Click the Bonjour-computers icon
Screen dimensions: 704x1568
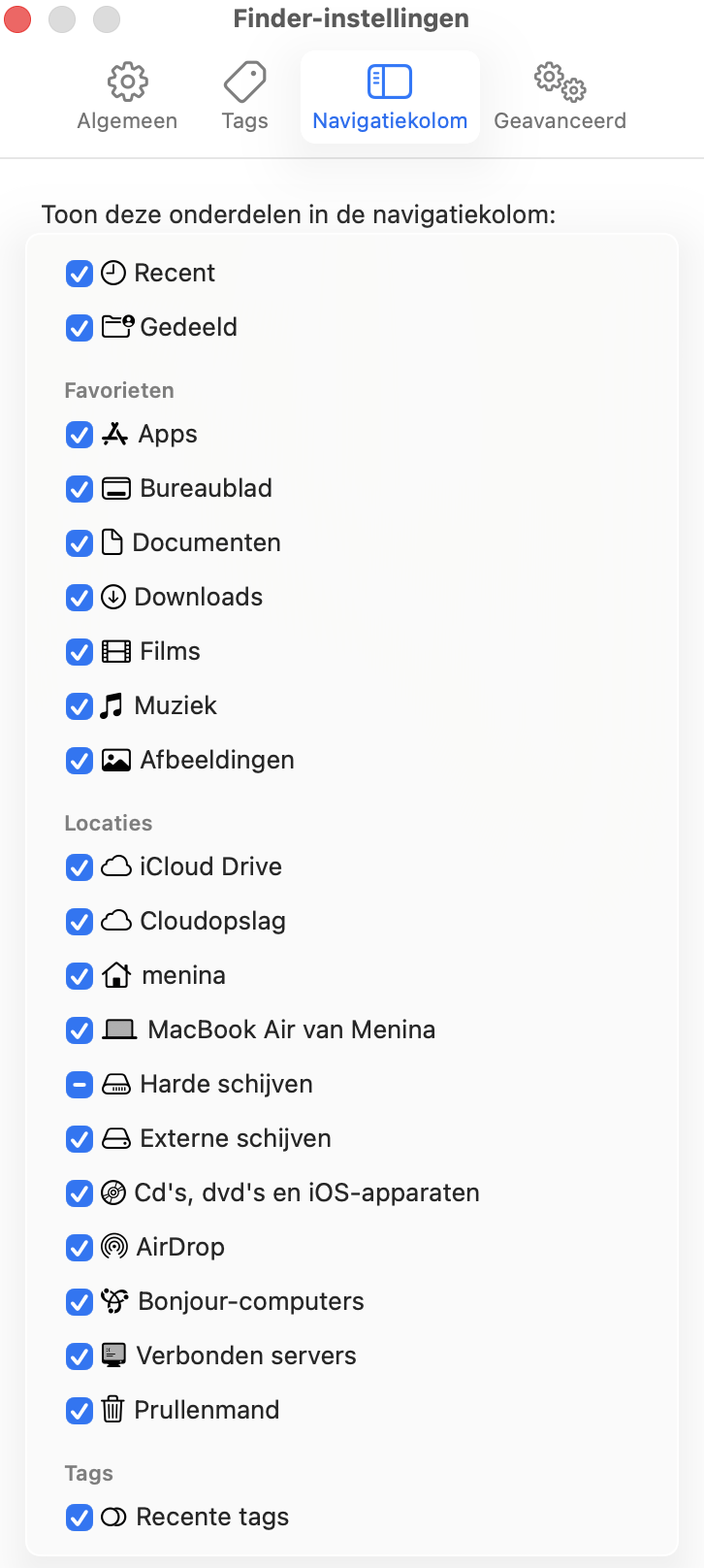[x=115, y=1302]
